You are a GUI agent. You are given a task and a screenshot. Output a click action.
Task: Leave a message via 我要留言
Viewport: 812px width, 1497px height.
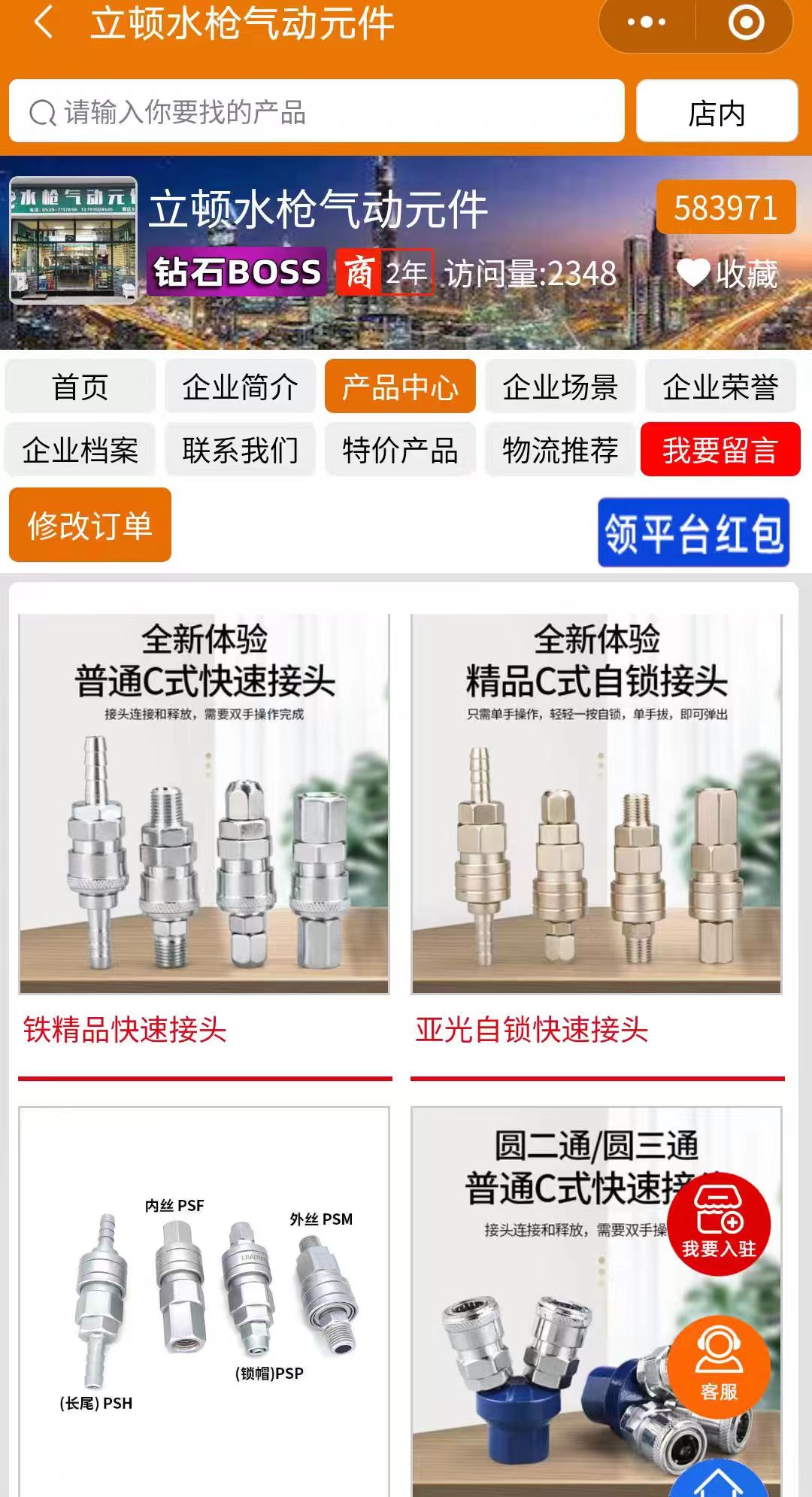click(720, 450)
